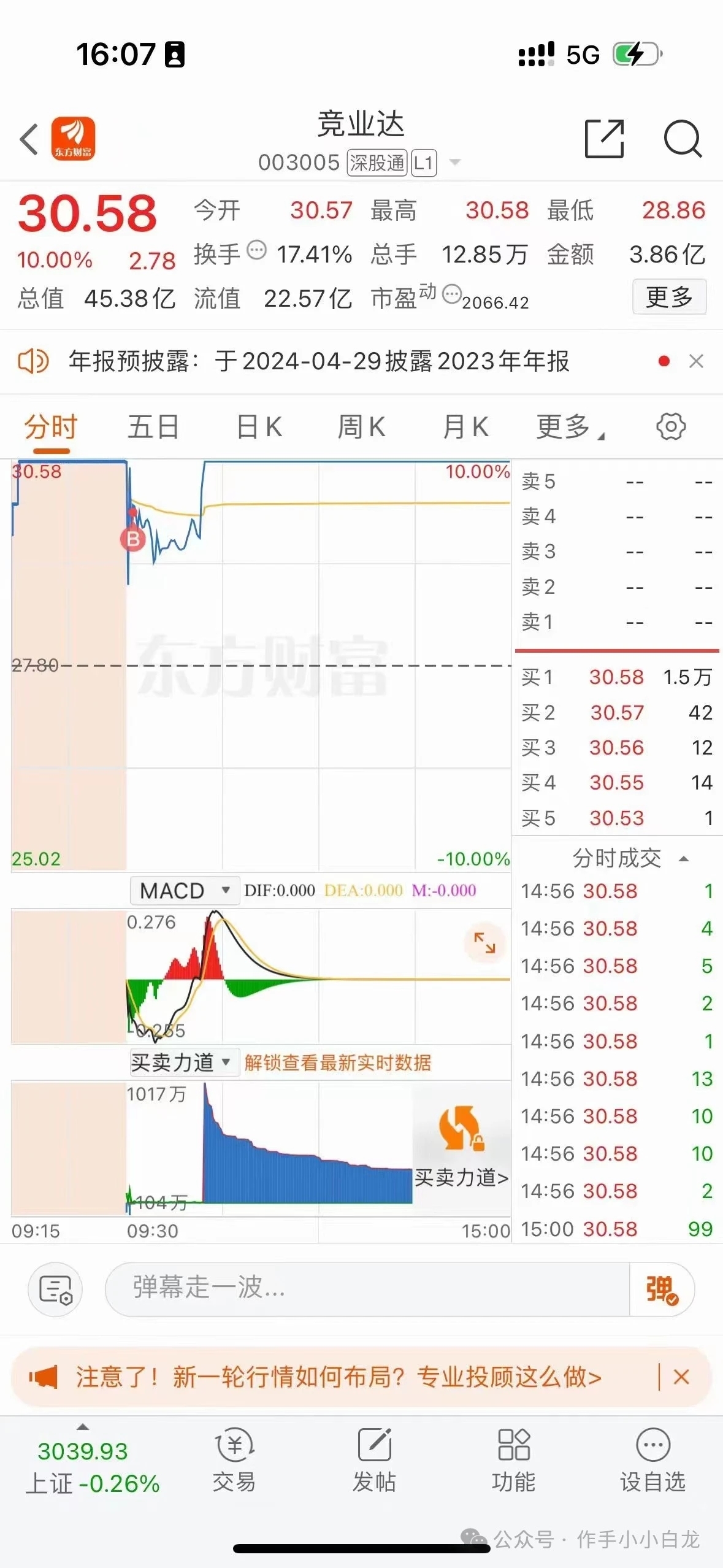Open 解锁查看最新实时数据 link
This screenshot has width=723, height=1568.
tap(339, 1063)
